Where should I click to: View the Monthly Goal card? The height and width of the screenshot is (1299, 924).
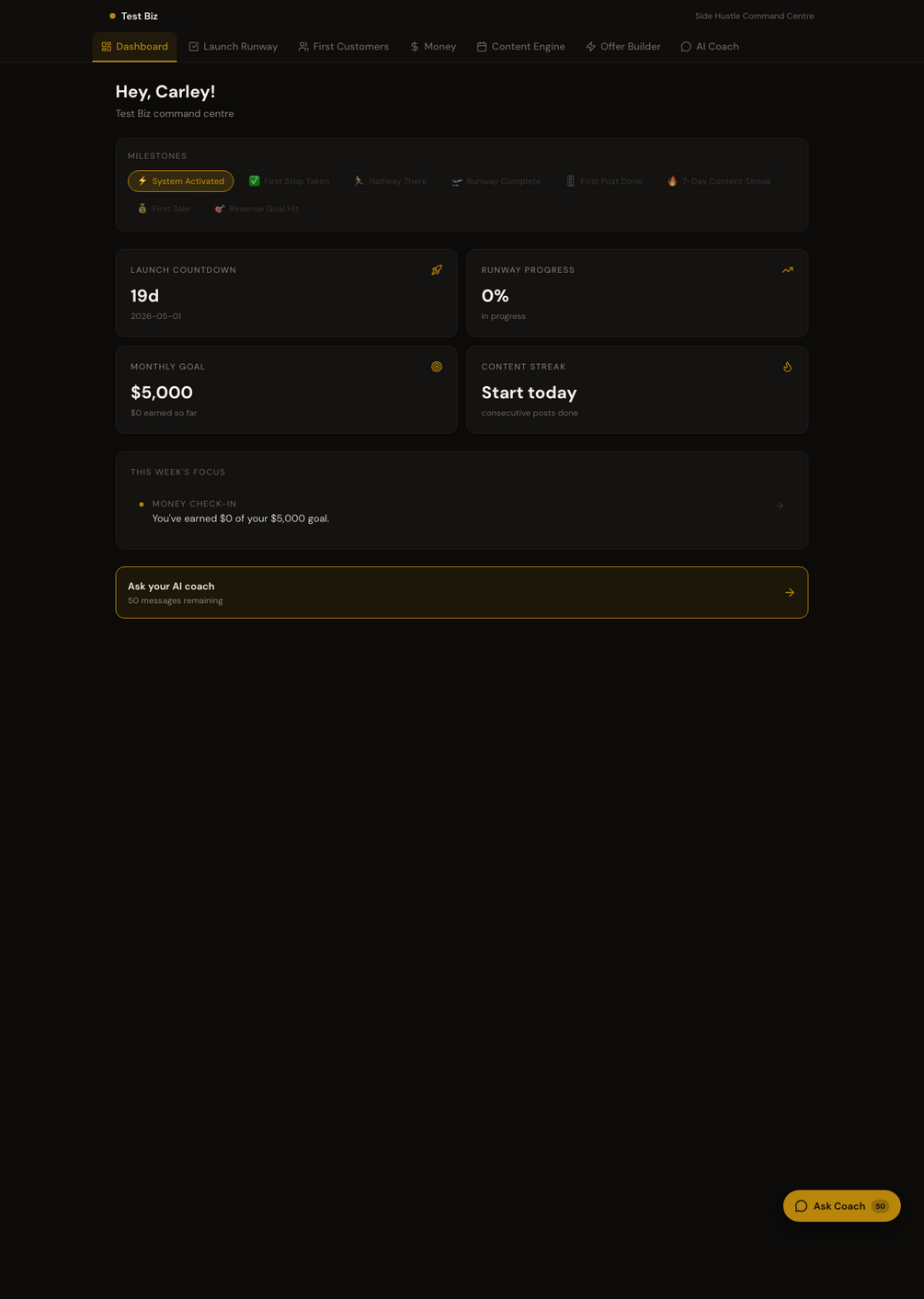pyautogui.click(x=286, y=390)
